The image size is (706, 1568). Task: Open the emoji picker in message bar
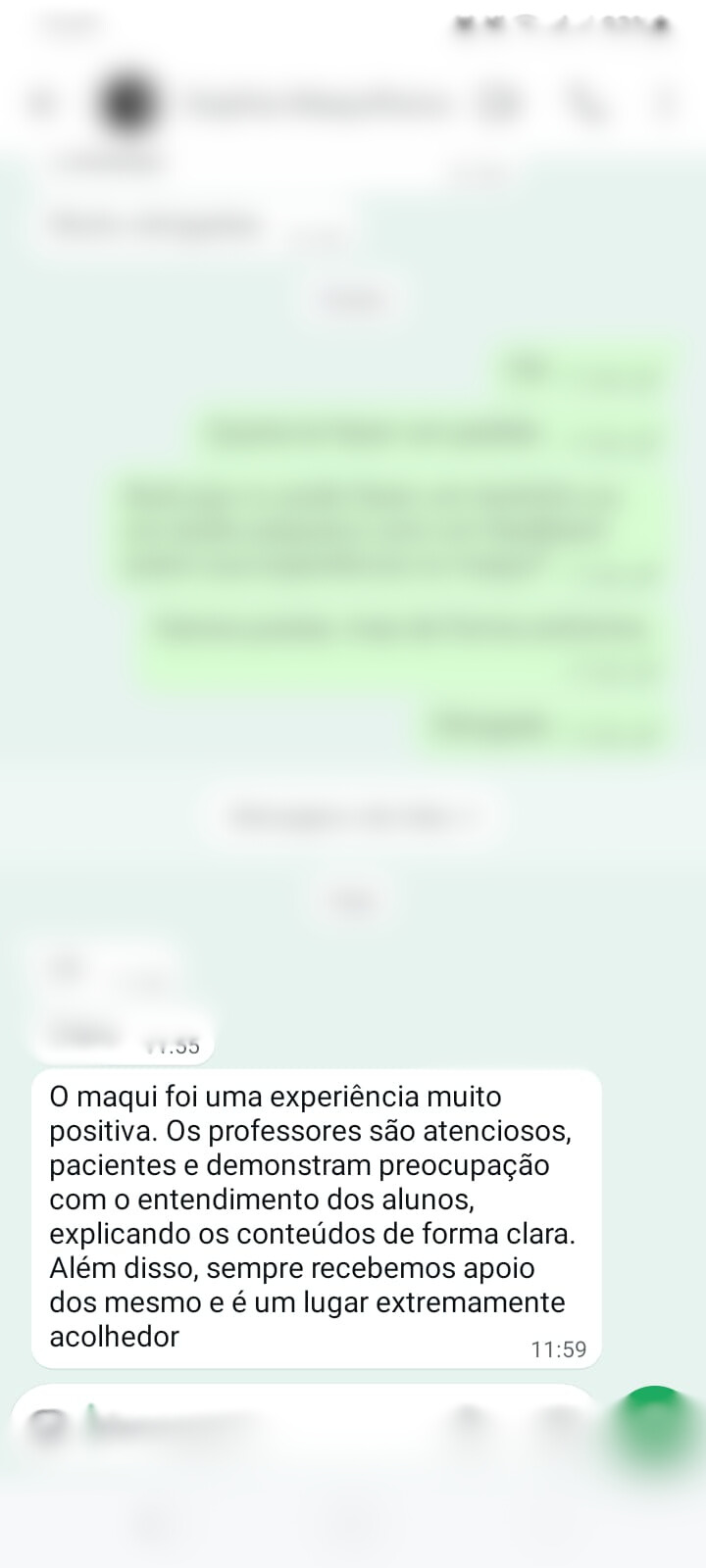coord(46,1427)
